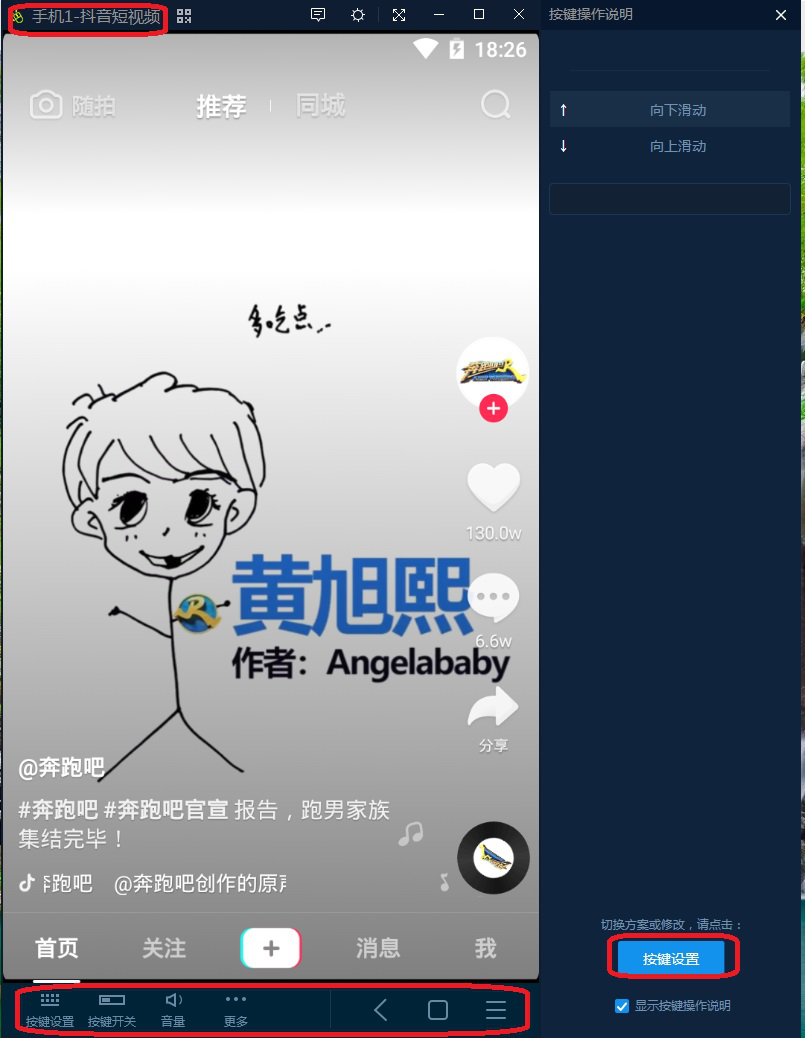Like the video with the heart
The width and height of the screenshot is (805, 1038).
pyautogui.click(x=493, y=488)
